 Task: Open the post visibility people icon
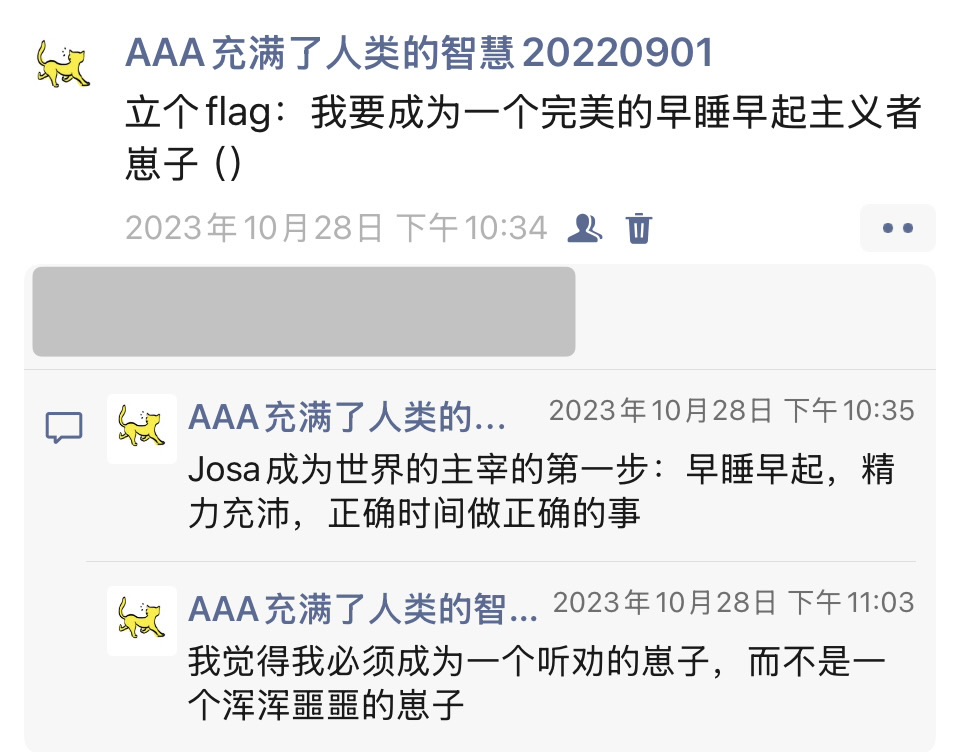tap(584, 228)
